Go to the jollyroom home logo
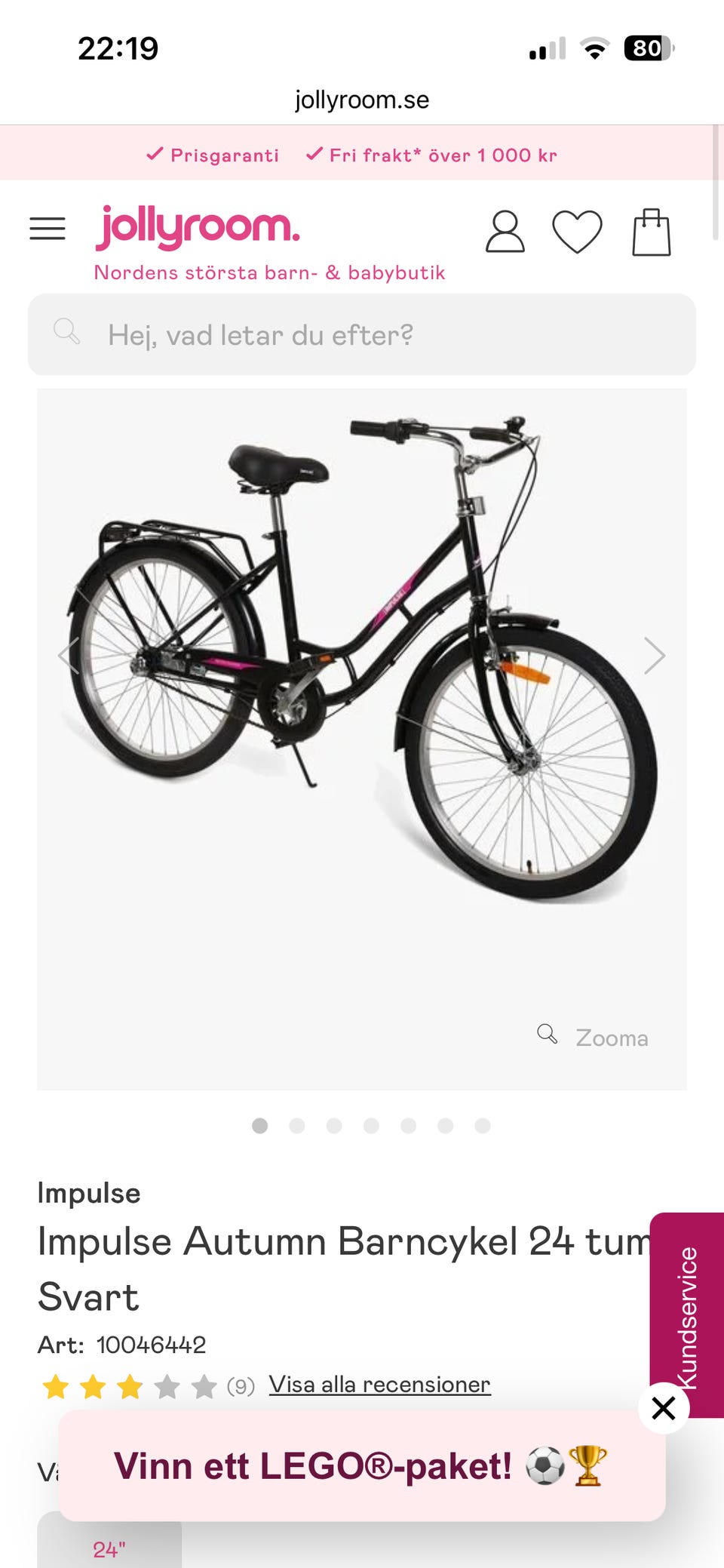 click(x=198, y=227)
